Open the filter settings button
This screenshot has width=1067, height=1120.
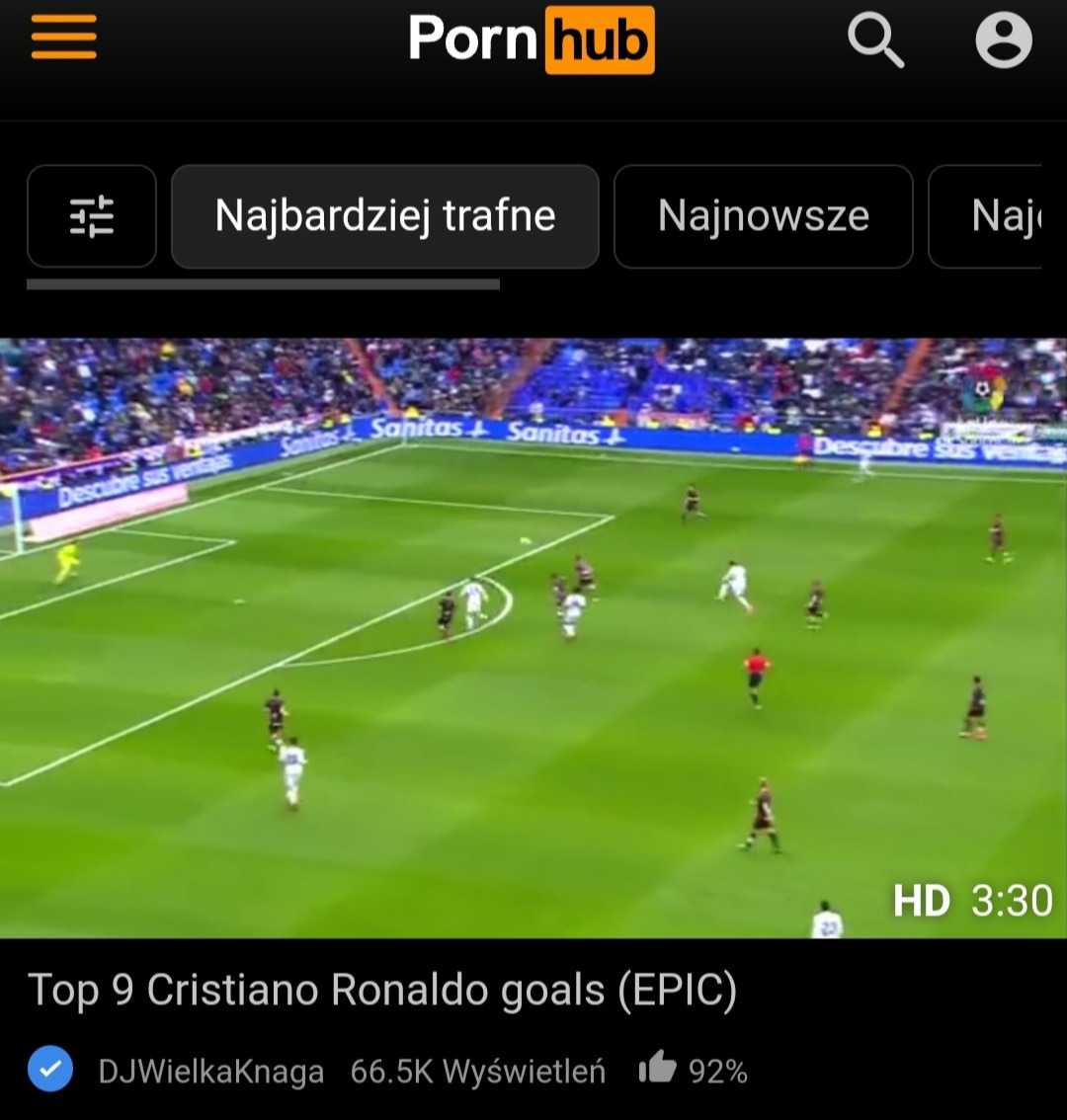tap(92, 216)
